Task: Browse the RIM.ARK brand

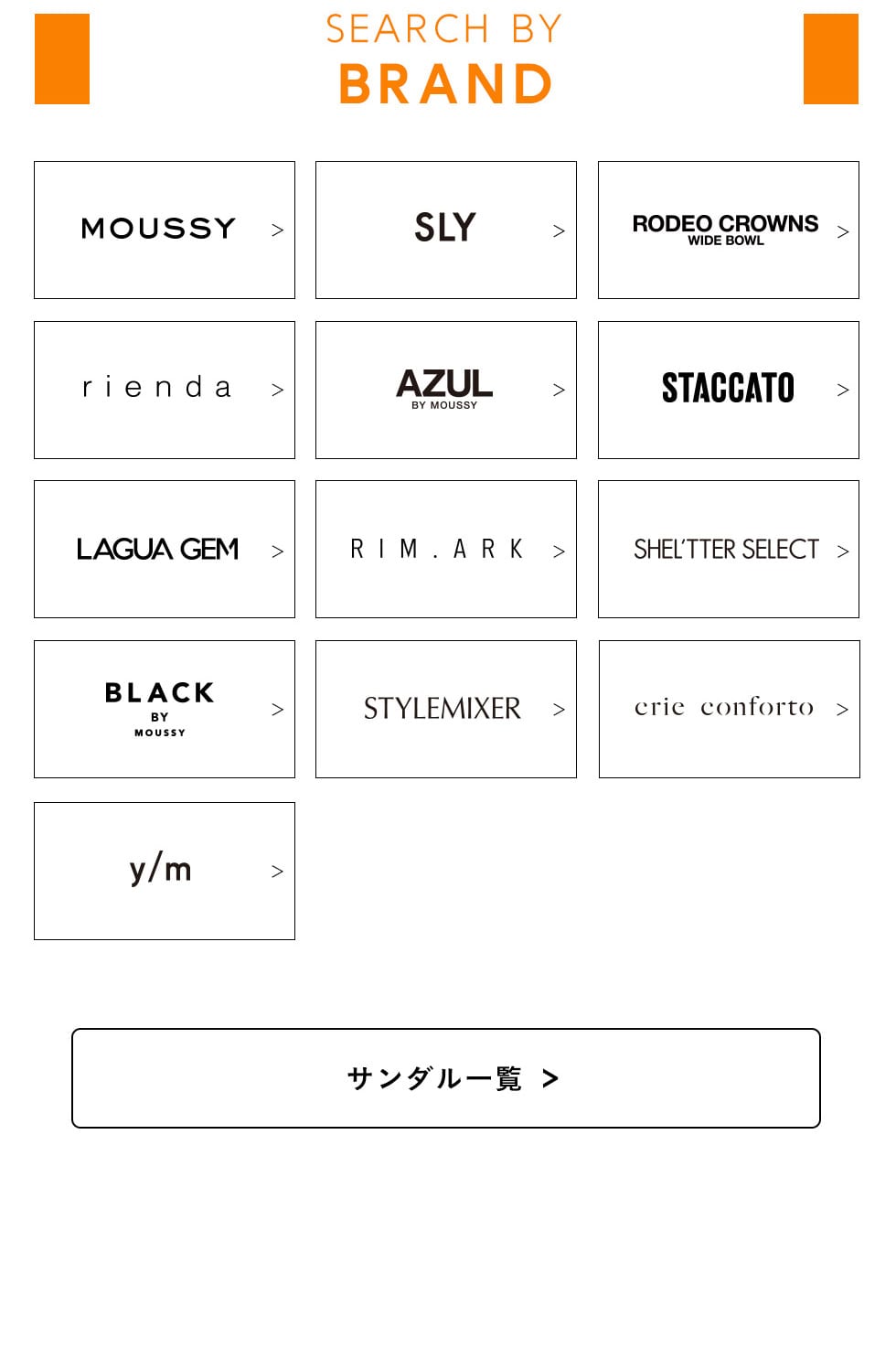Action: [x=446, y=549]
